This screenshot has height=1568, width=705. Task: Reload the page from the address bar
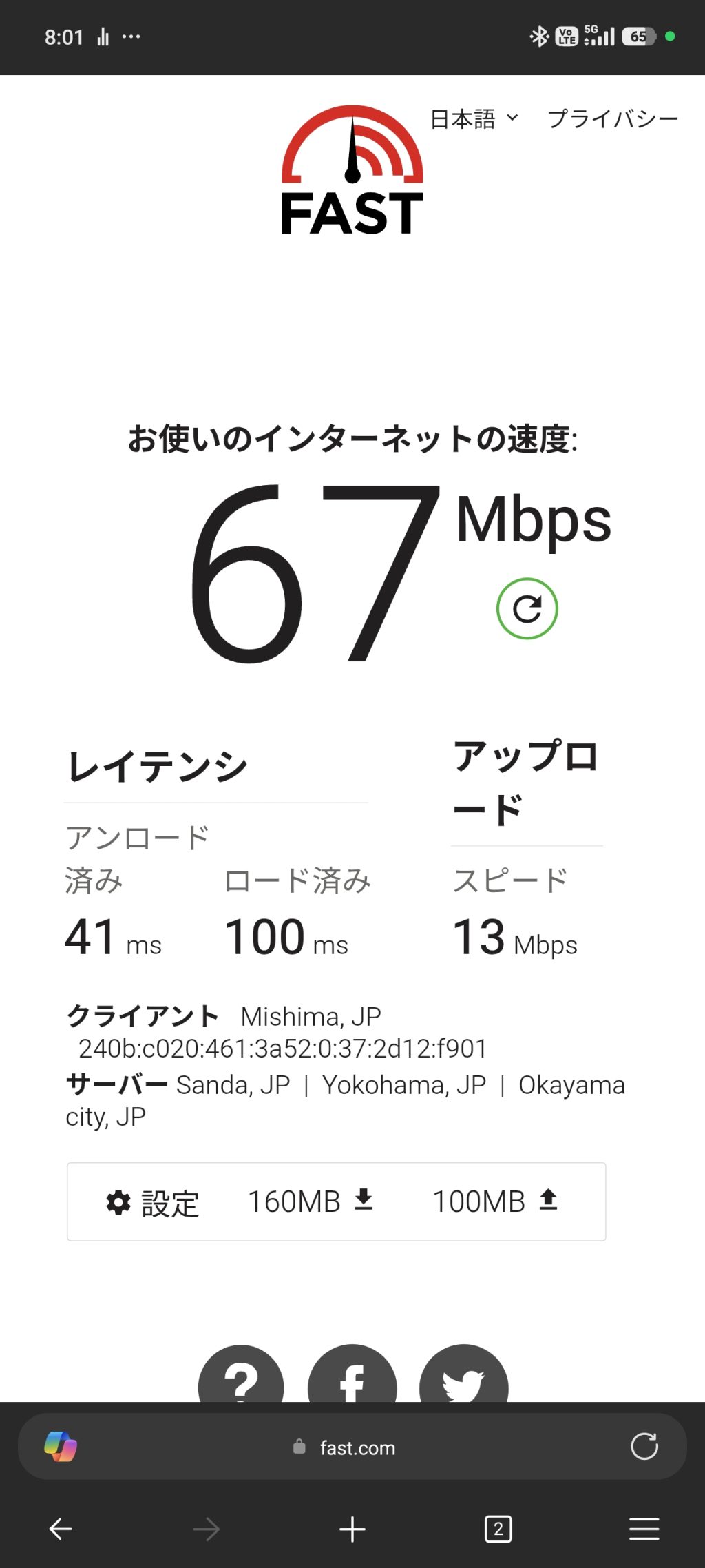pyautogui.click(x=644, y=1447)
